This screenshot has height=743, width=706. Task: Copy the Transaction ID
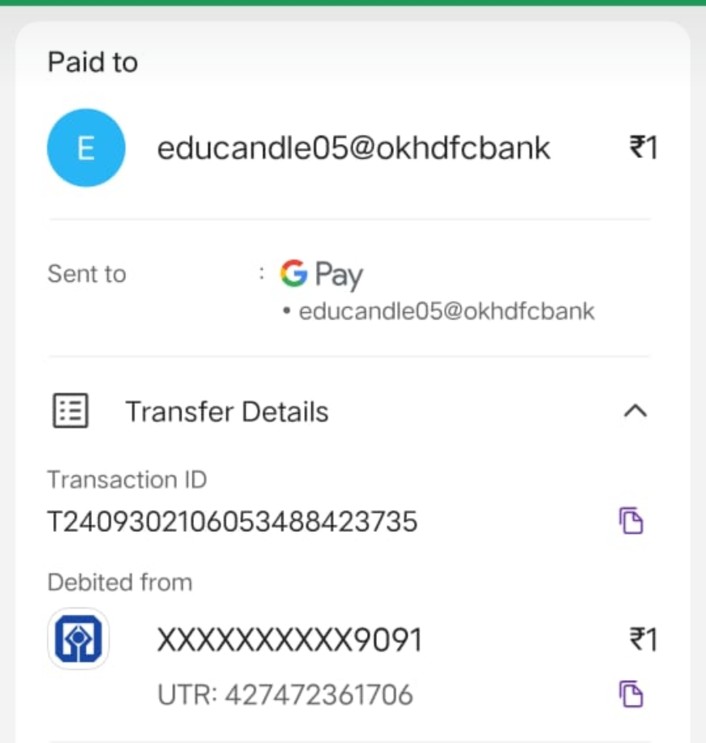point(631,521)
